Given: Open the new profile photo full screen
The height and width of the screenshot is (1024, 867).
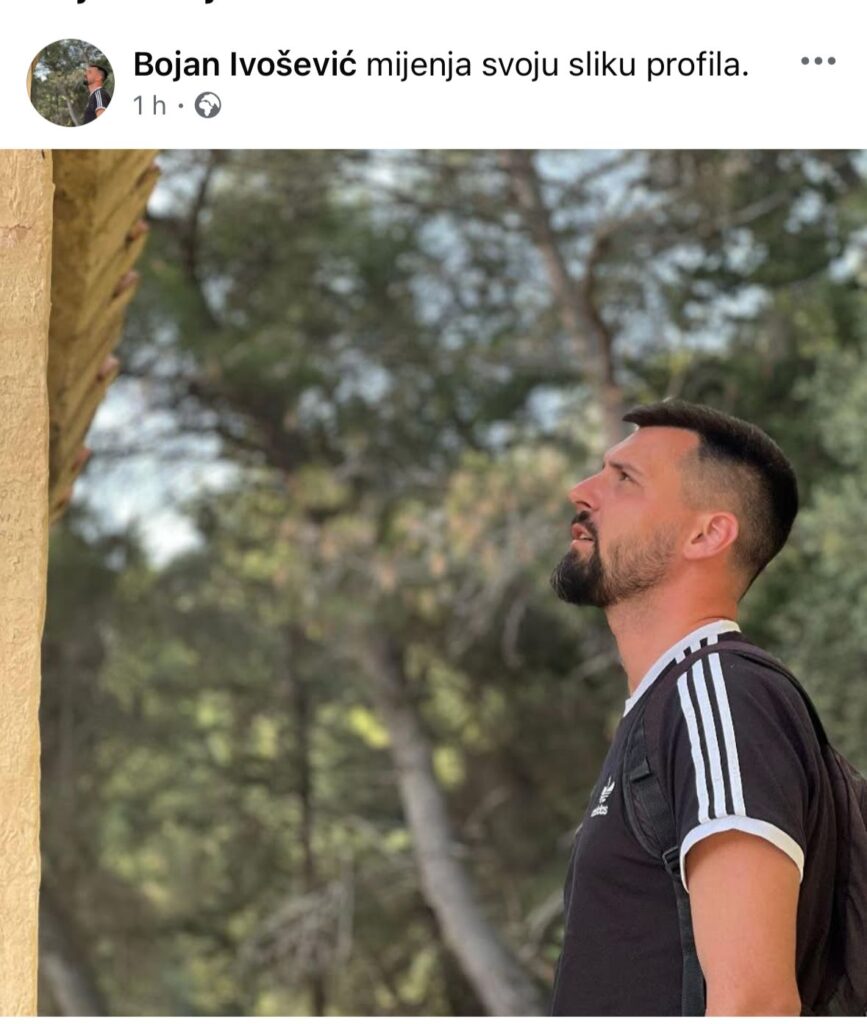Looking at the screenshot, I should tap(433, 582).
